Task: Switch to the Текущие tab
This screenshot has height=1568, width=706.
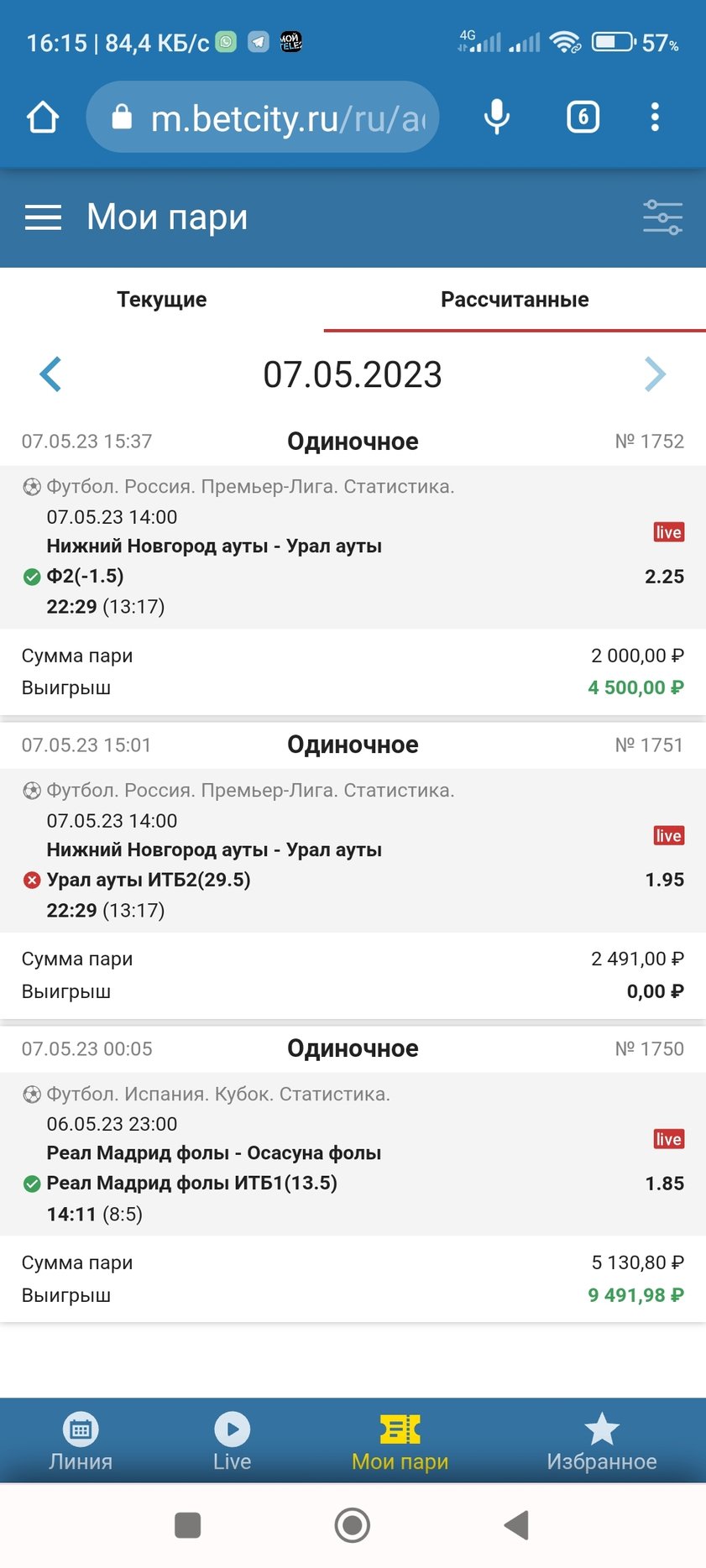Action: (161, 300)
